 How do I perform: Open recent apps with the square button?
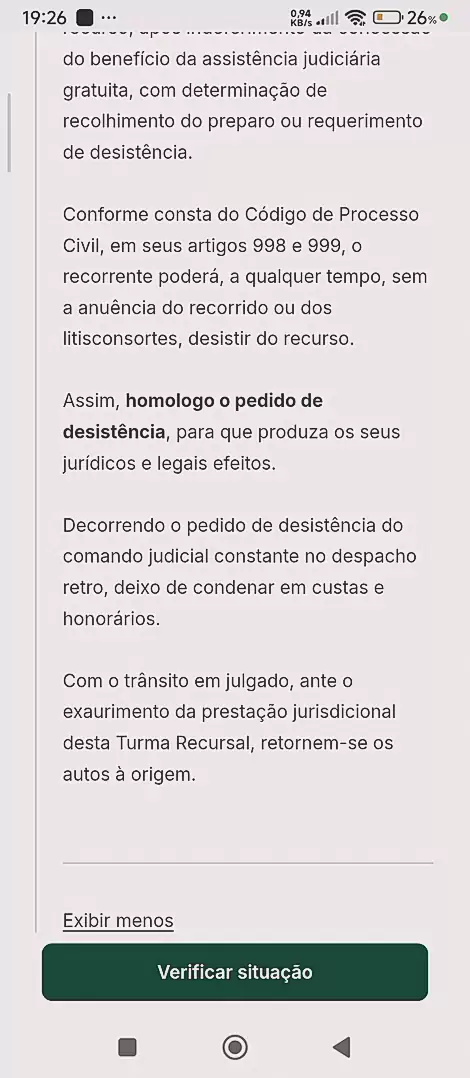point(128,1047)
